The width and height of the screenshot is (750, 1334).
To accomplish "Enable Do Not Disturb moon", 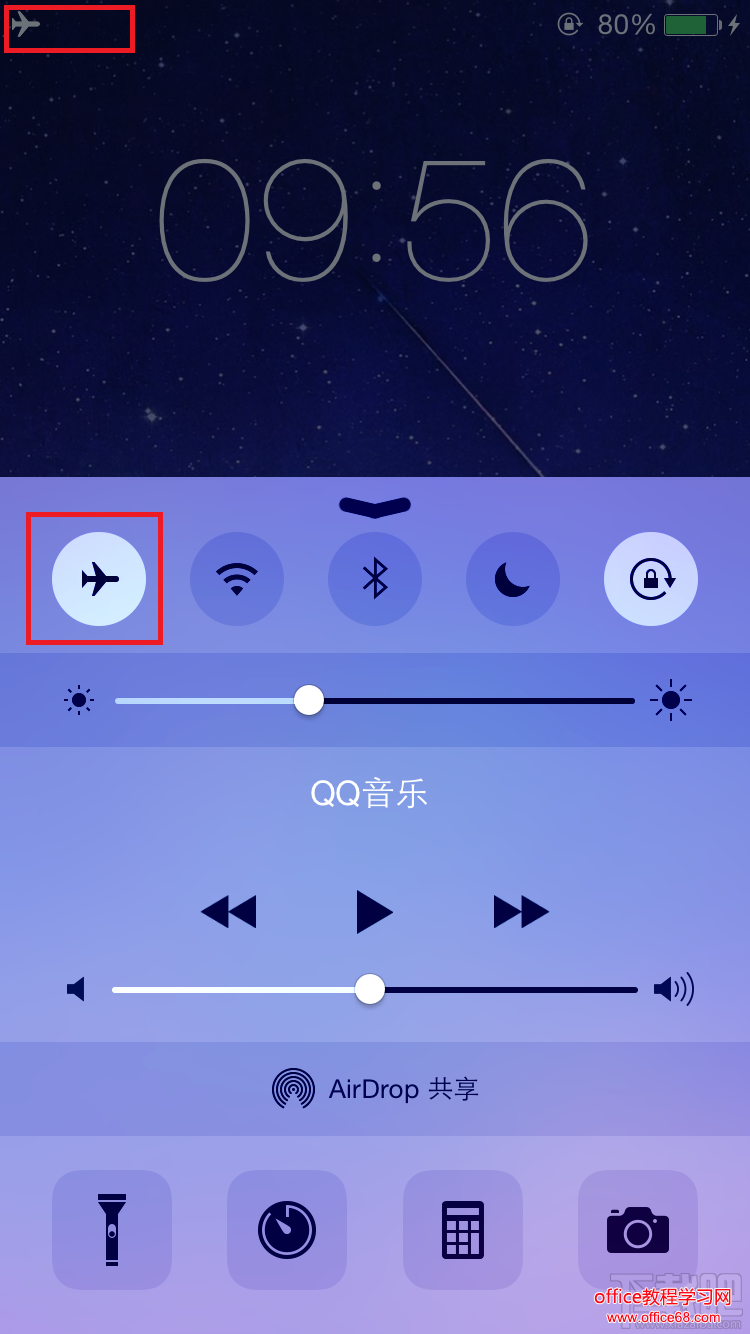I will click(x=513, y=579).
